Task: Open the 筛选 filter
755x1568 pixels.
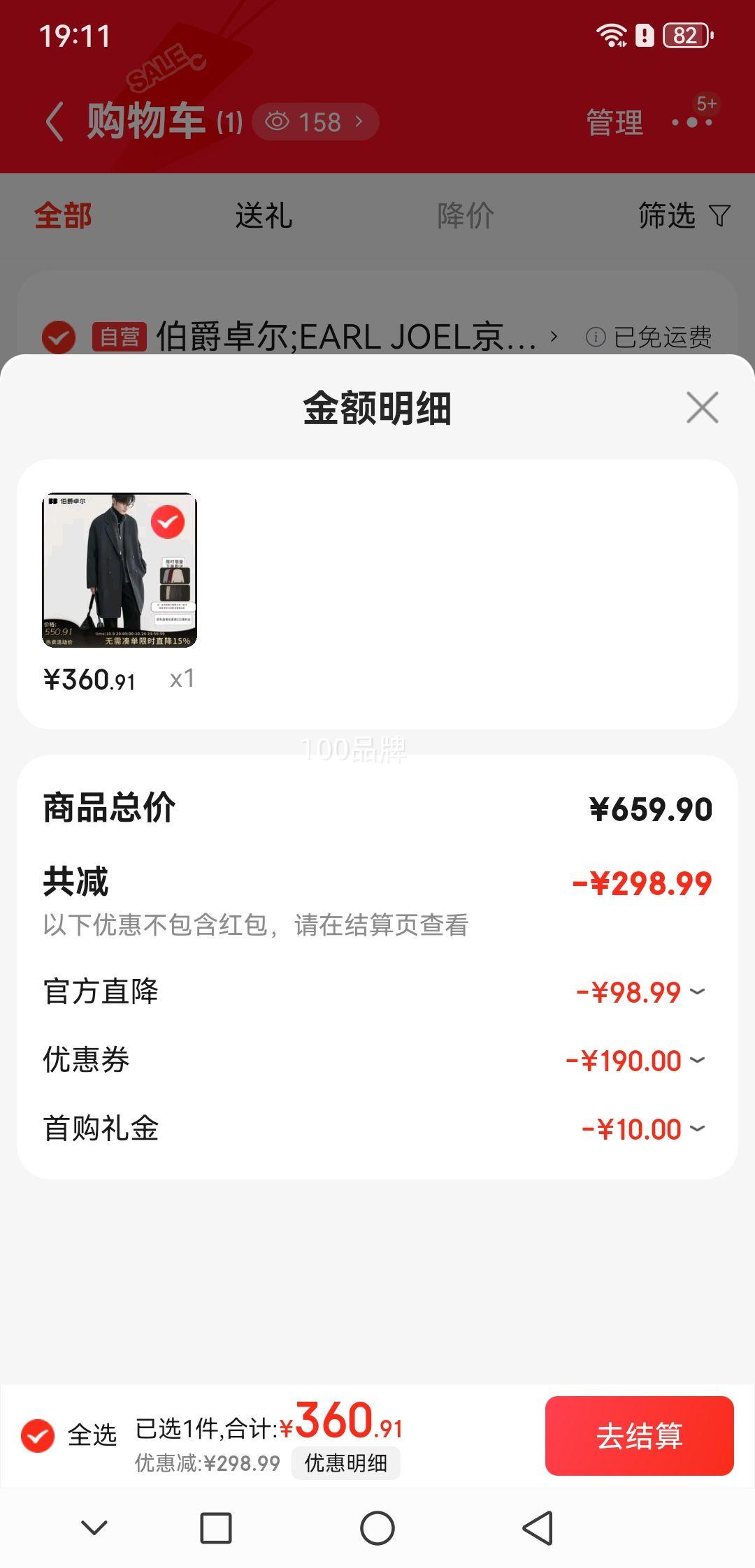Action: (683, 215)
